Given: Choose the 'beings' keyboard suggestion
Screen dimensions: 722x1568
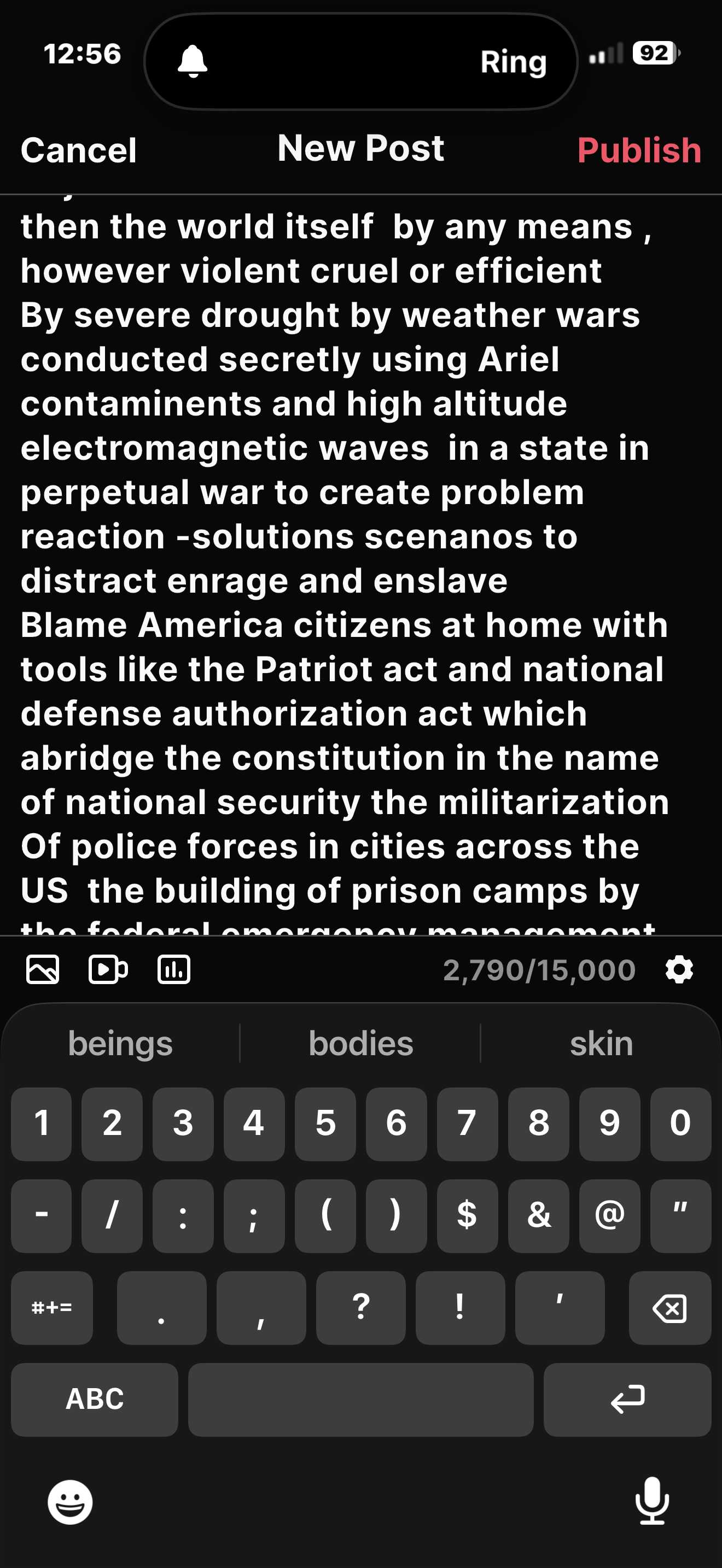Looking at the screenshot, I should pyautogui.click(x=120, y=1043).
